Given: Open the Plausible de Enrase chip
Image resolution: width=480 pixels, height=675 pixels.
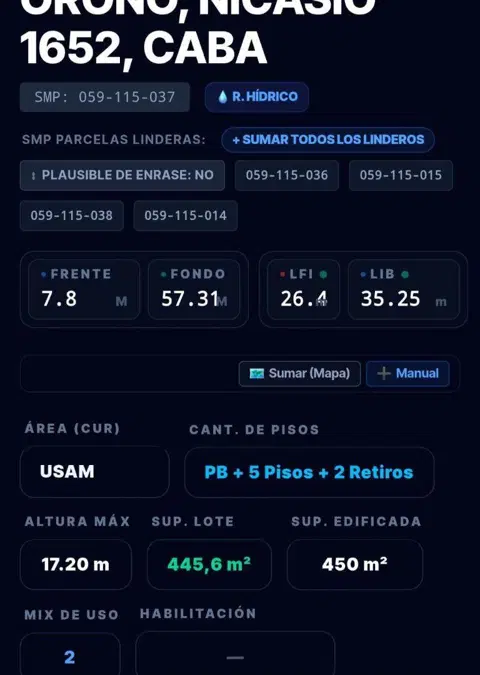Looking at the screenshot, I should 122,175.
